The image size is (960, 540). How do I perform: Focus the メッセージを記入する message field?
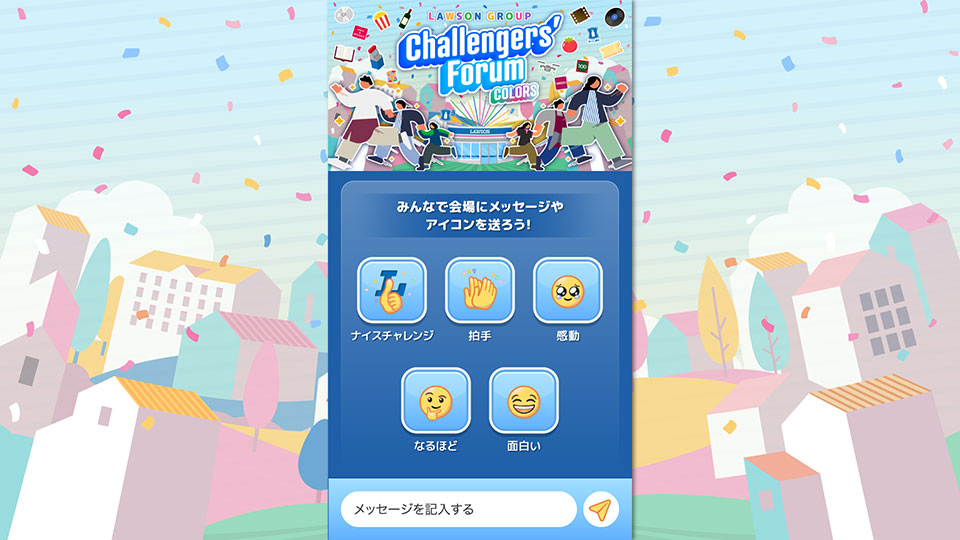(458, 509)
